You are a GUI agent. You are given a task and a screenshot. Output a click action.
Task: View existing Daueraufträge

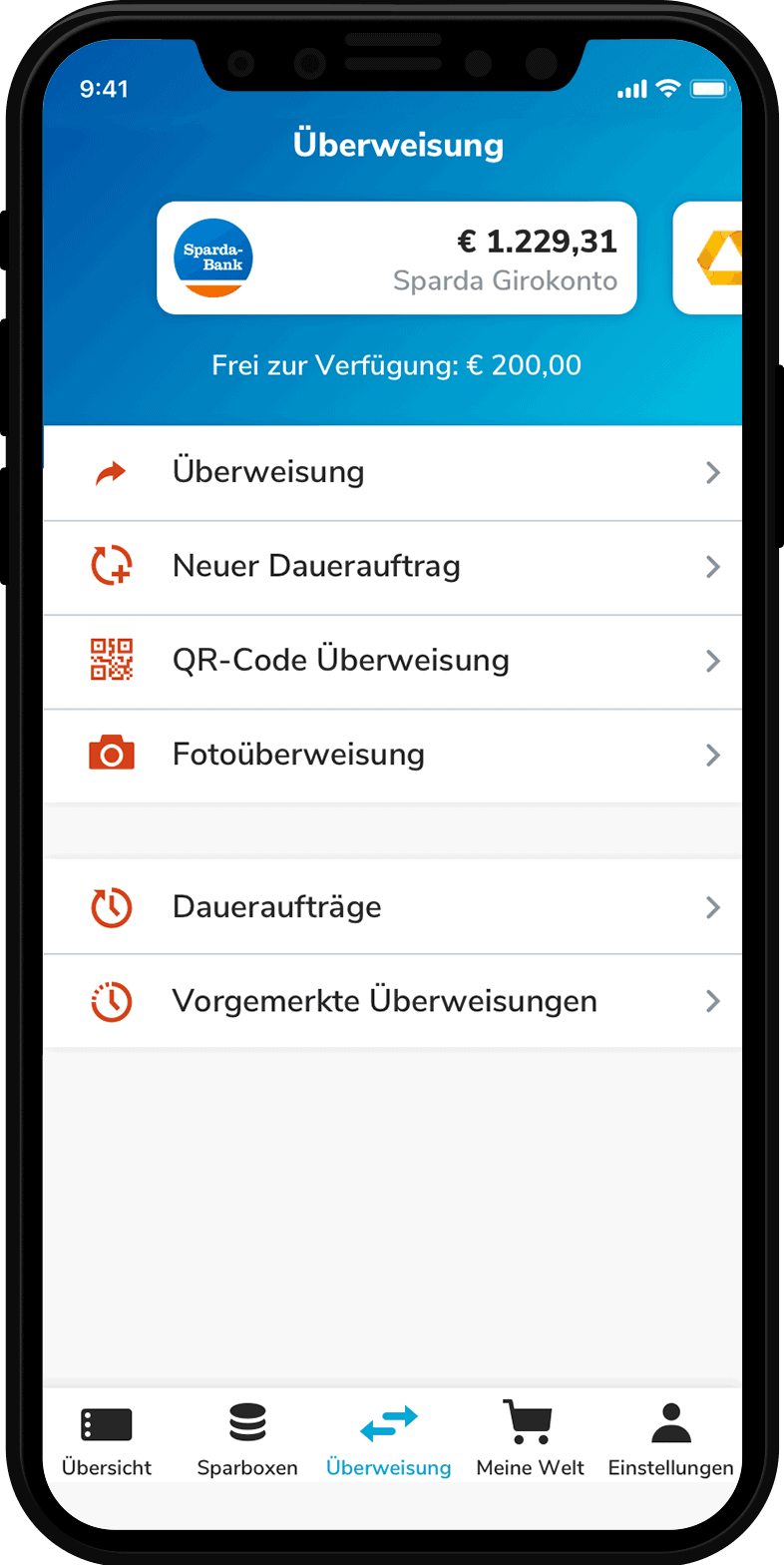tap(393, 907)
